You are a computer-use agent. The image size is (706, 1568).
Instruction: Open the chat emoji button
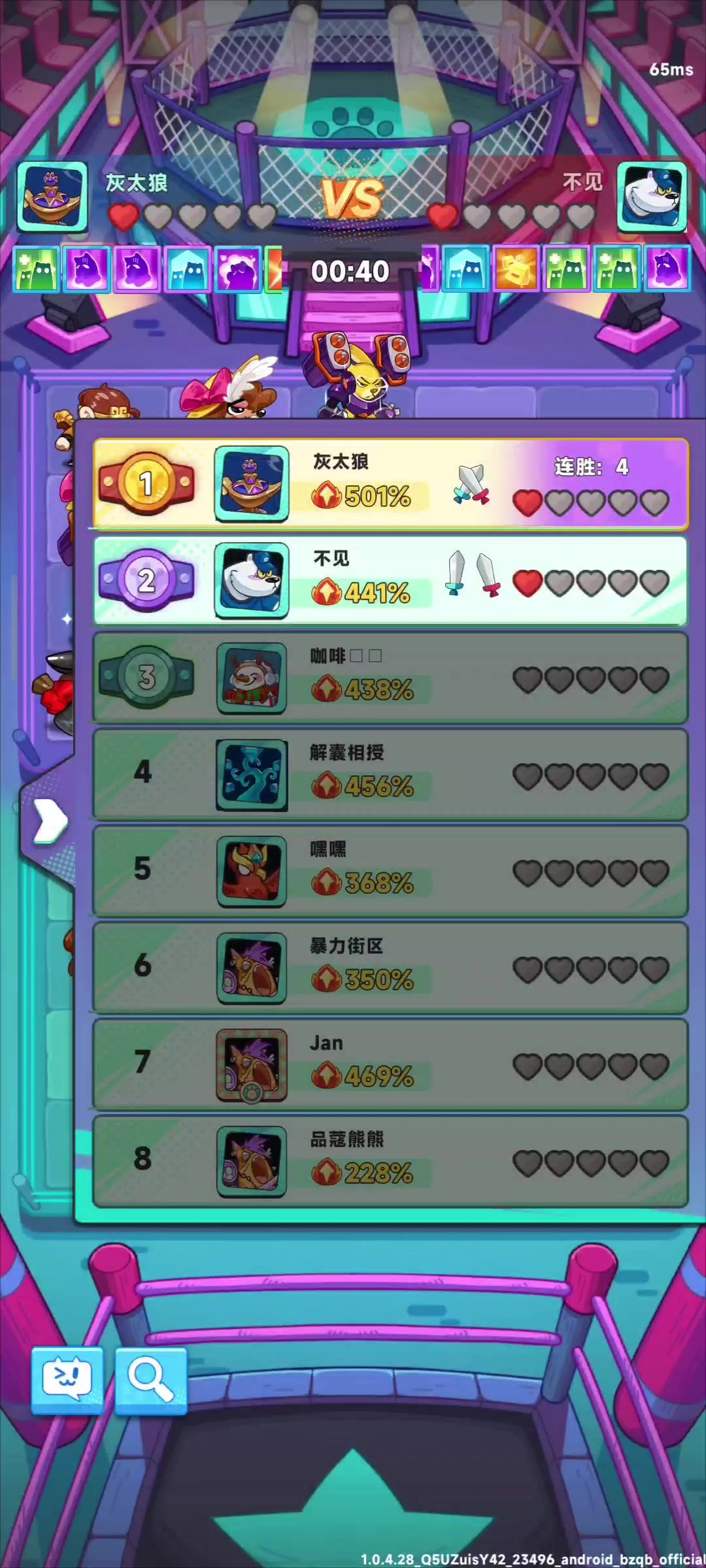click(x=67, y=1380)
